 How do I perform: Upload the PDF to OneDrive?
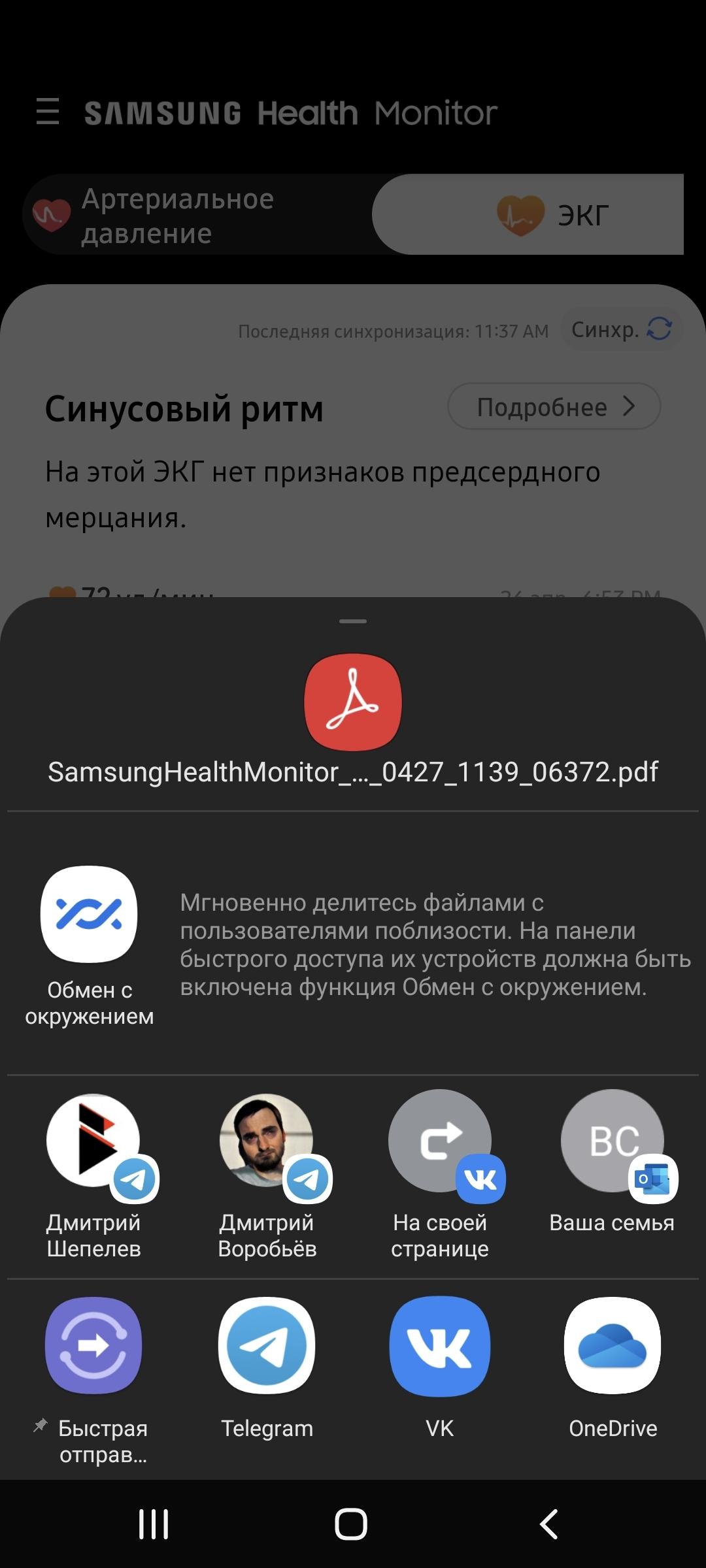pyautogui.click(x=613, y=1346)
